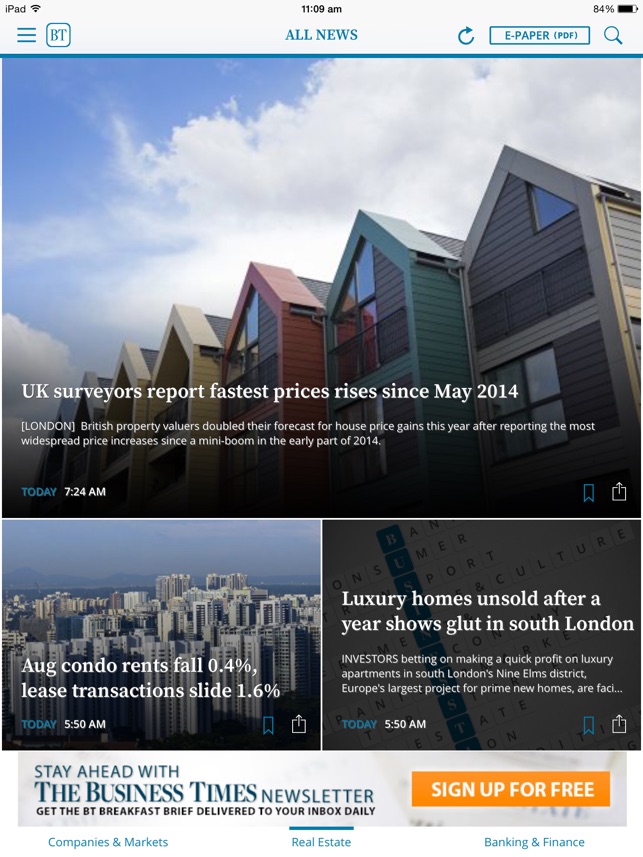Switch to Banking & Finance tab
The width and height of the screenshot is (643, 857).
pyautogui.click(x=534, y=842)
